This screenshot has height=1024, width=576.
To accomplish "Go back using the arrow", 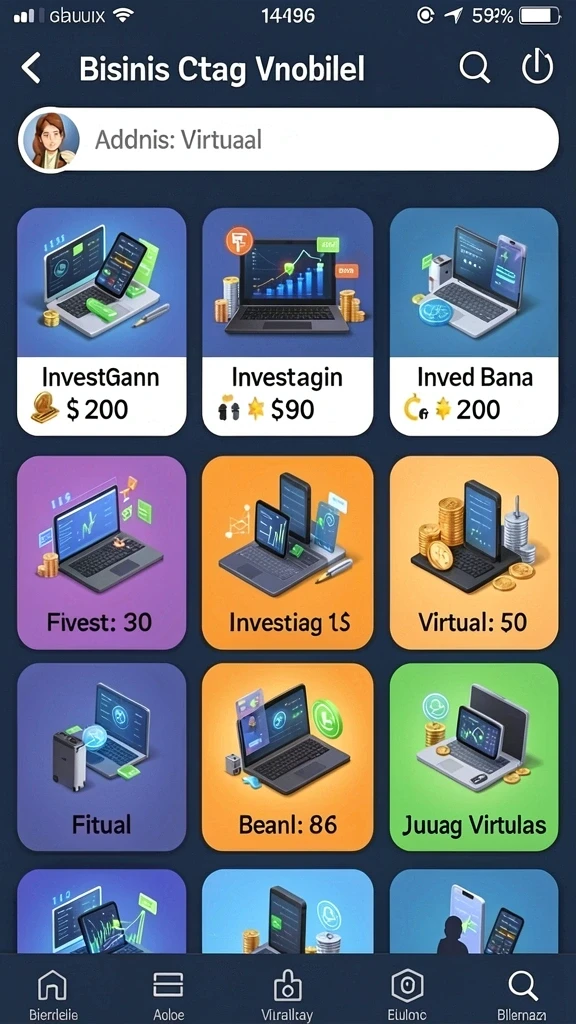I will click(31, 68).
